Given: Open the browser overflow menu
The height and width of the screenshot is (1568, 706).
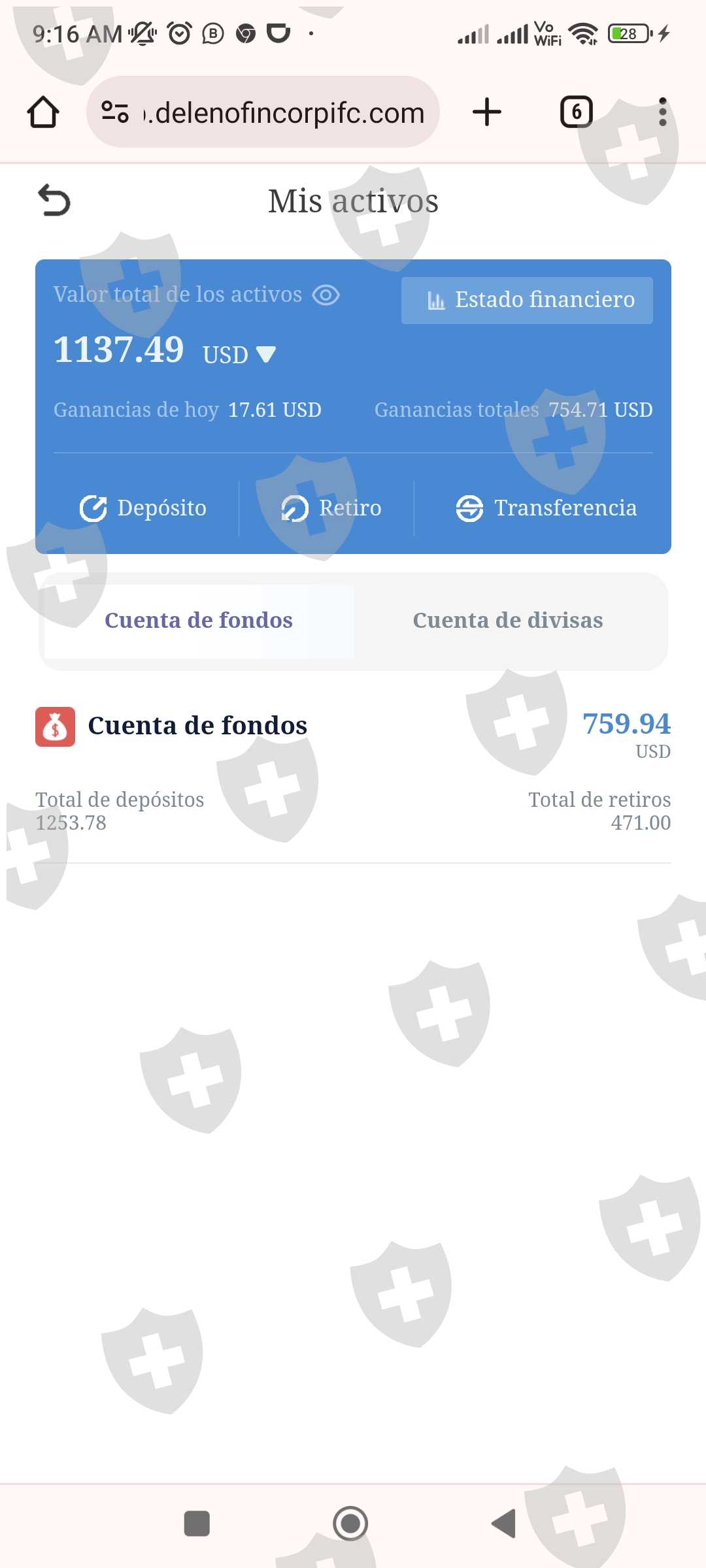Looking at the screenshot, I should tap(662, 112).
